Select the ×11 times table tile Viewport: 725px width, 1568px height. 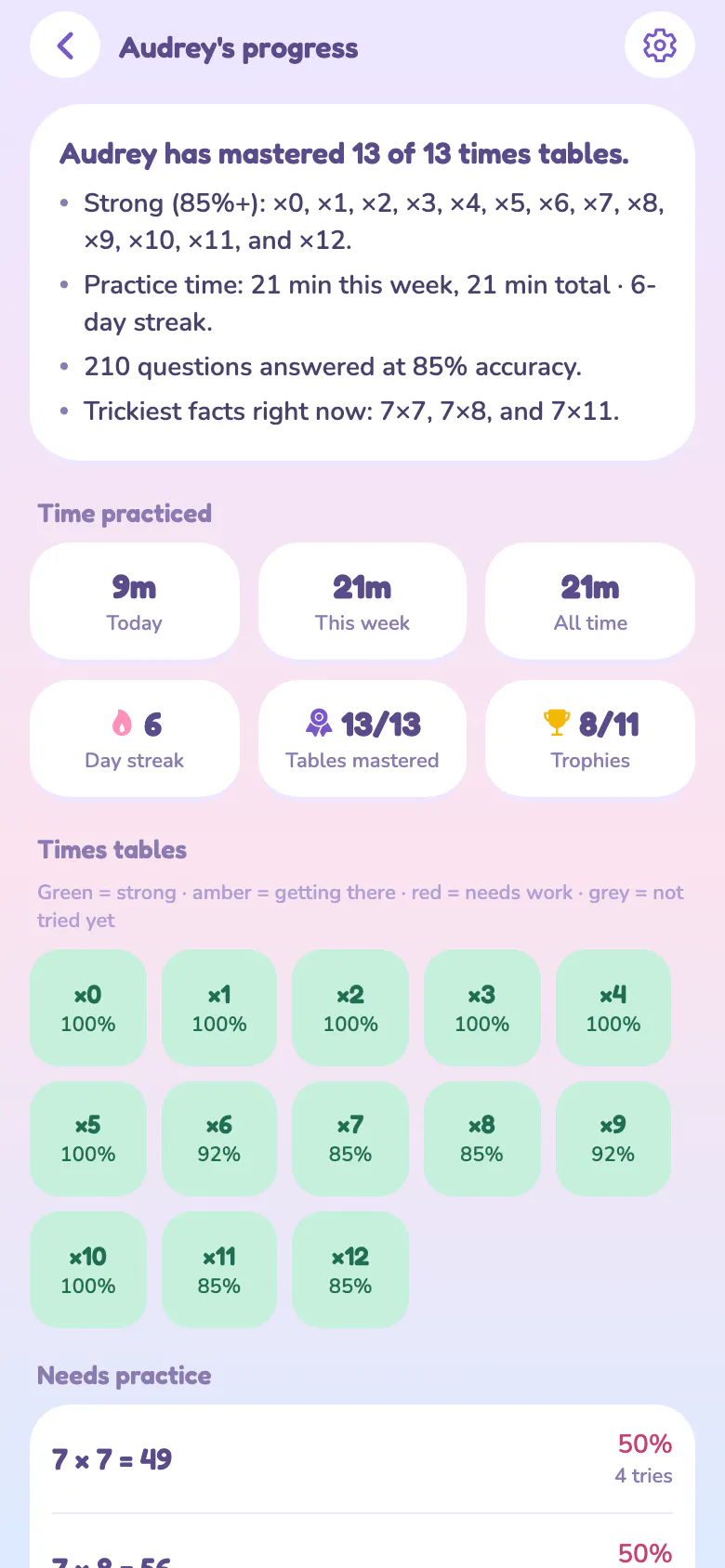click(x=219, y=1270)
